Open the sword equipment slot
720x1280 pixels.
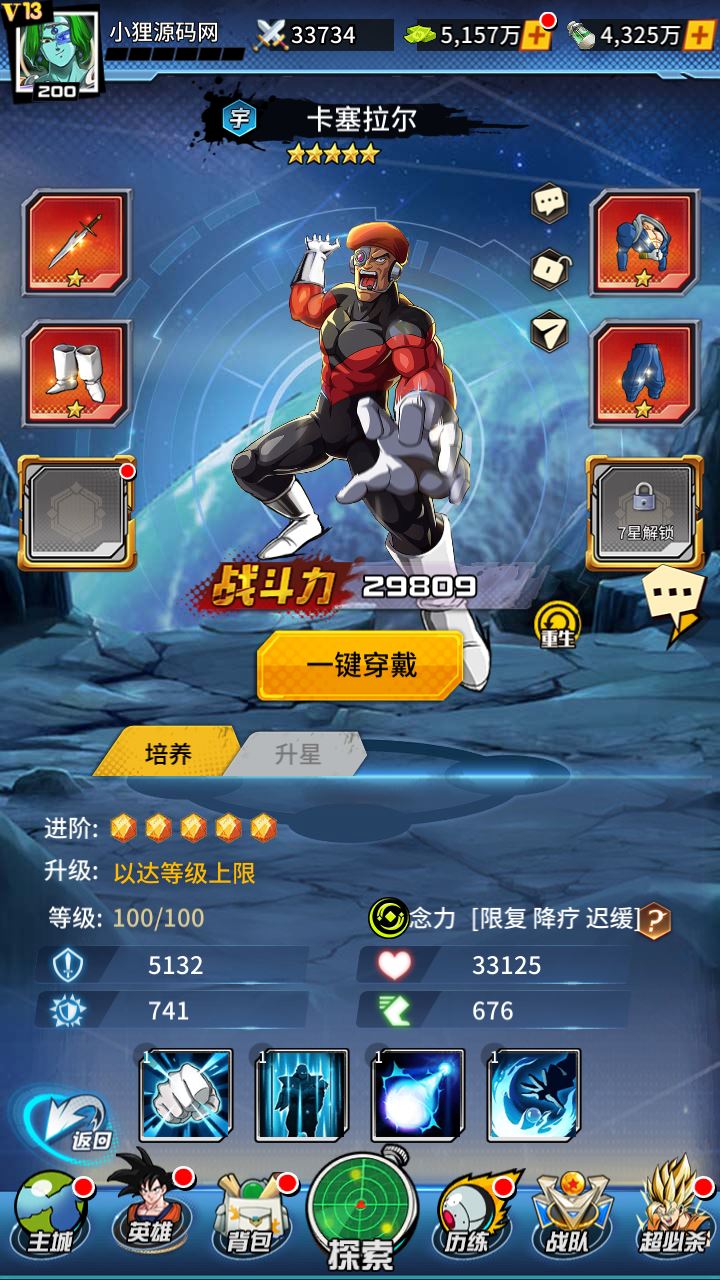pyautogui.click(x=77, y=243)
